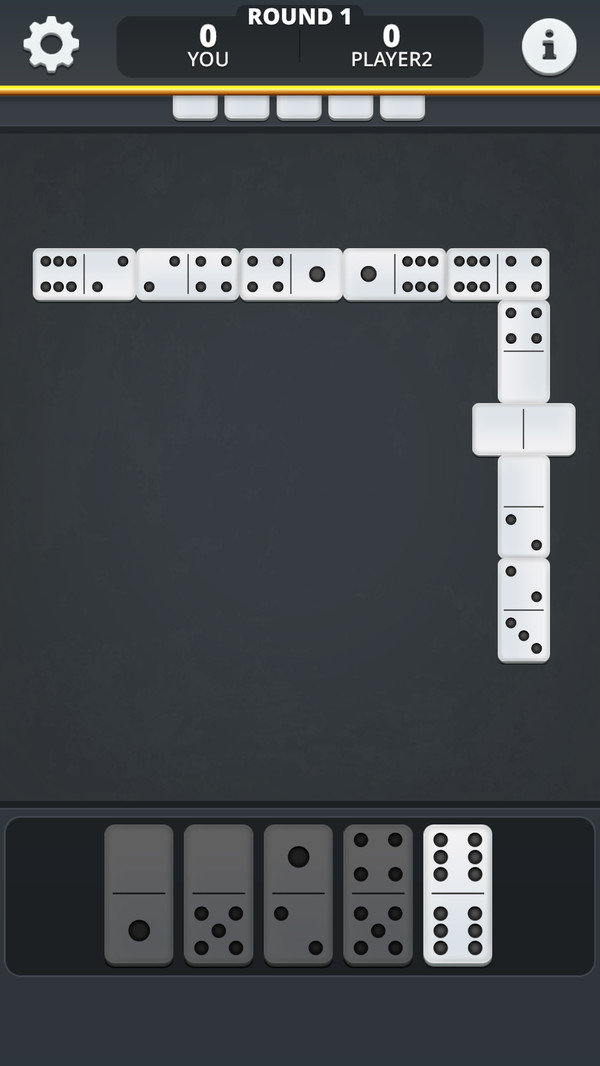Screen dimensions: 600x1066
Task: Open the settings gear
Action: (51, 45)
